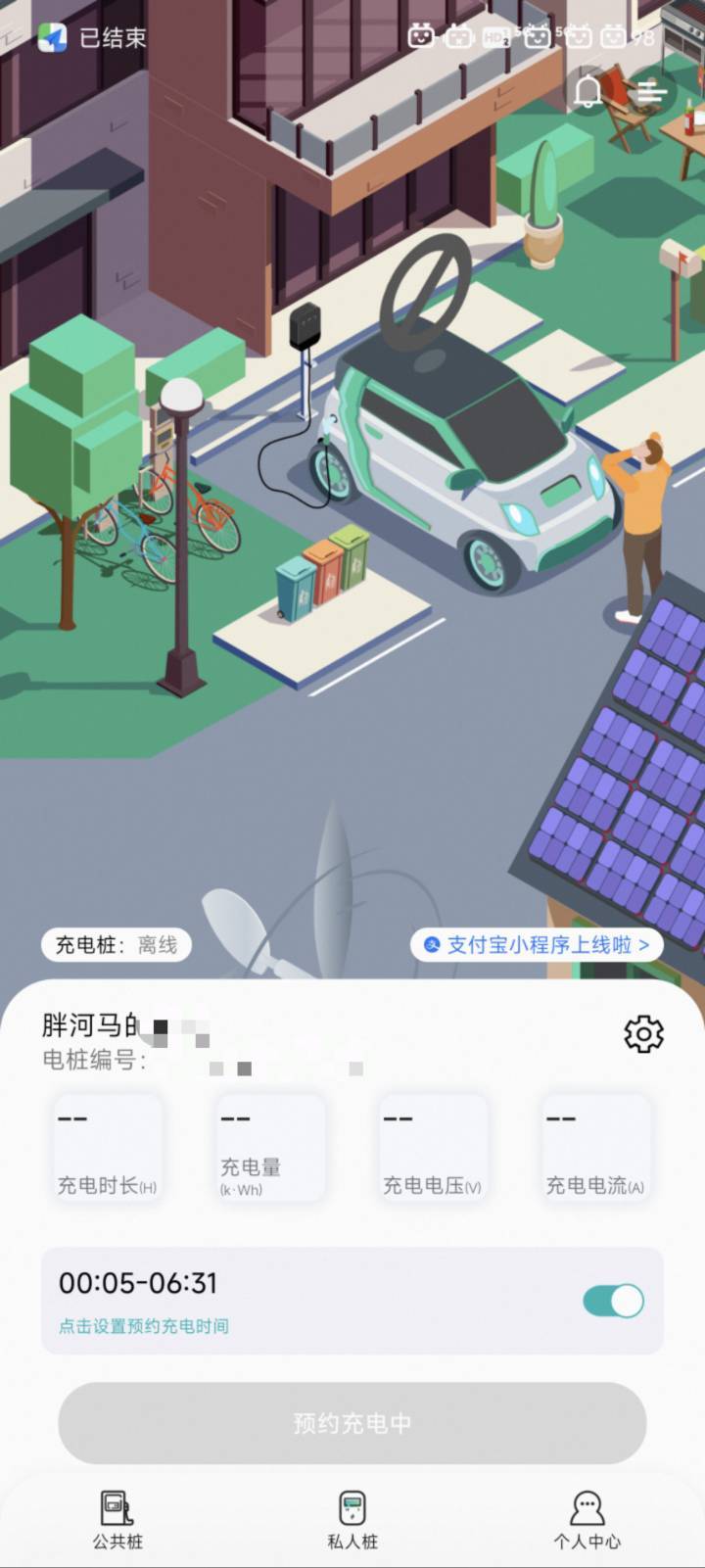The width and height of the screenshot is (705, 1568).
Task: Open the 支付宝小程序上线啦 banner link
Action: coord(537,945)
